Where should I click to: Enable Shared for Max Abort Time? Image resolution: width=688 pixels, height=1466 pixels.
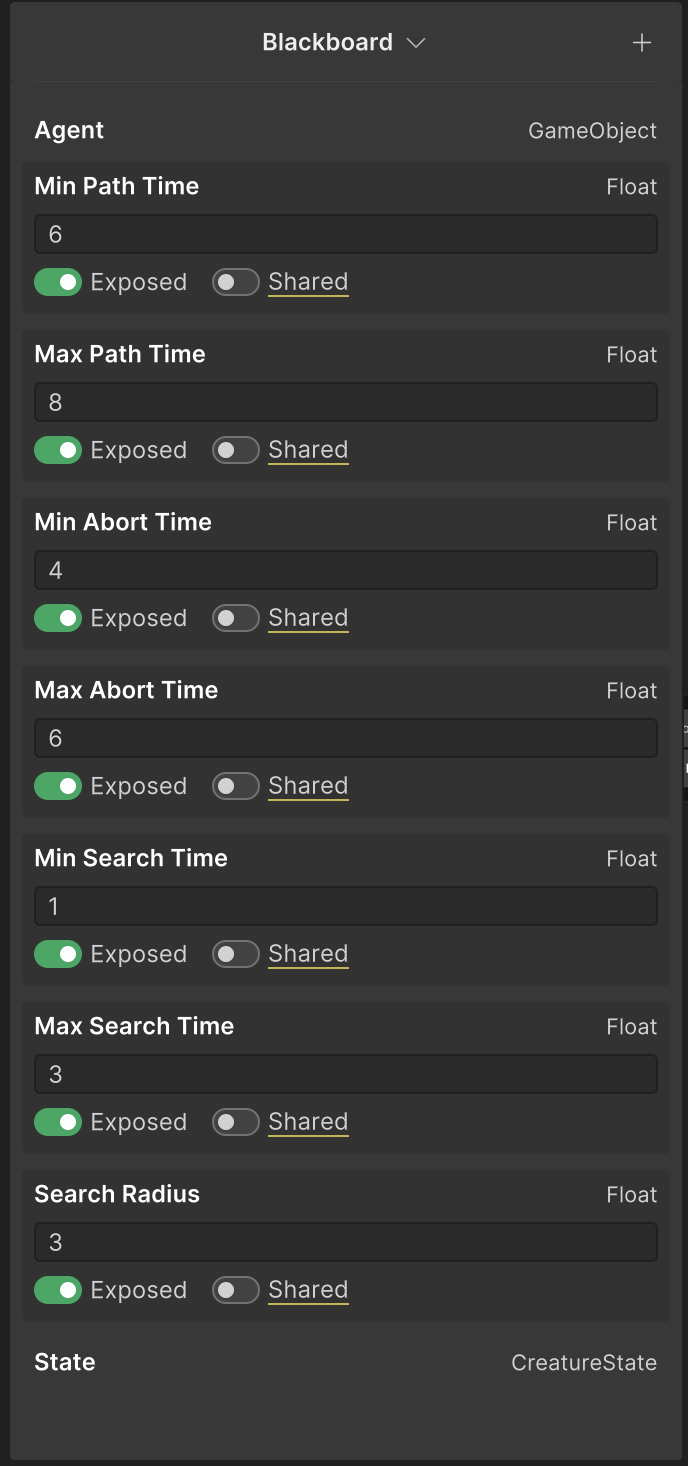[236, 786]
